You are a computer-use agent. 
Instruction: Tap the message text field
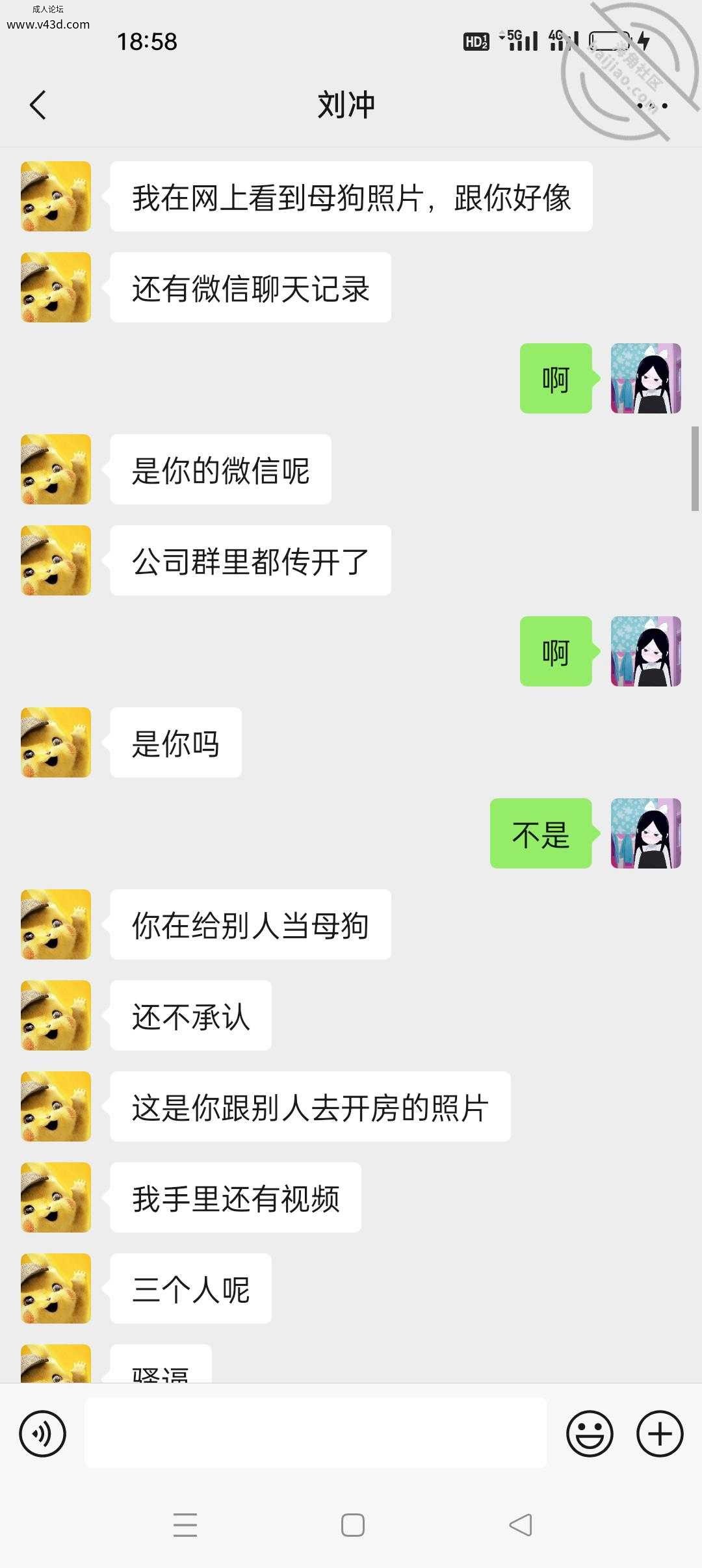(x=315, y=1433)
